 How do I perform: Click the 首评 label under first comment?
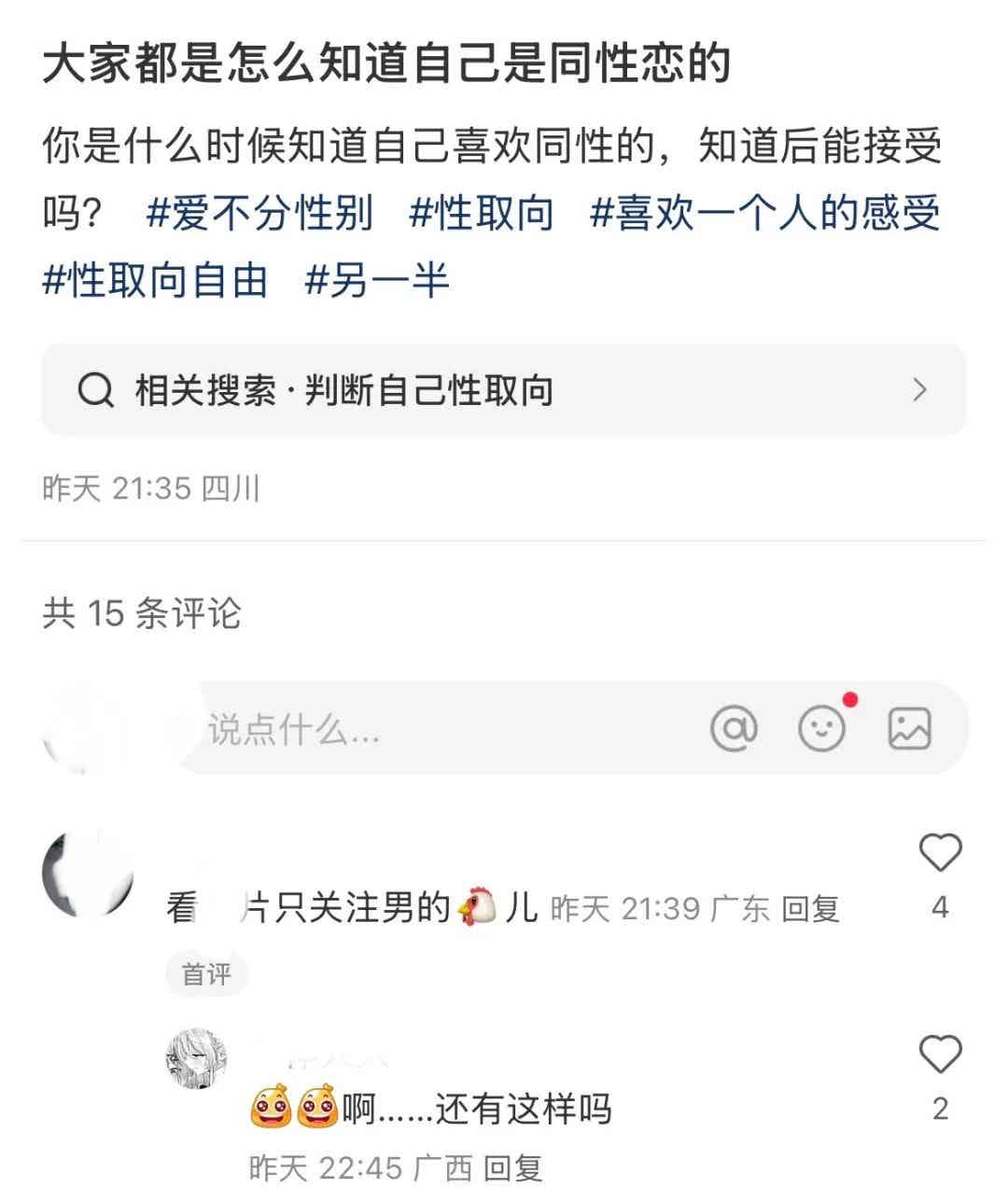pos(205,972)
